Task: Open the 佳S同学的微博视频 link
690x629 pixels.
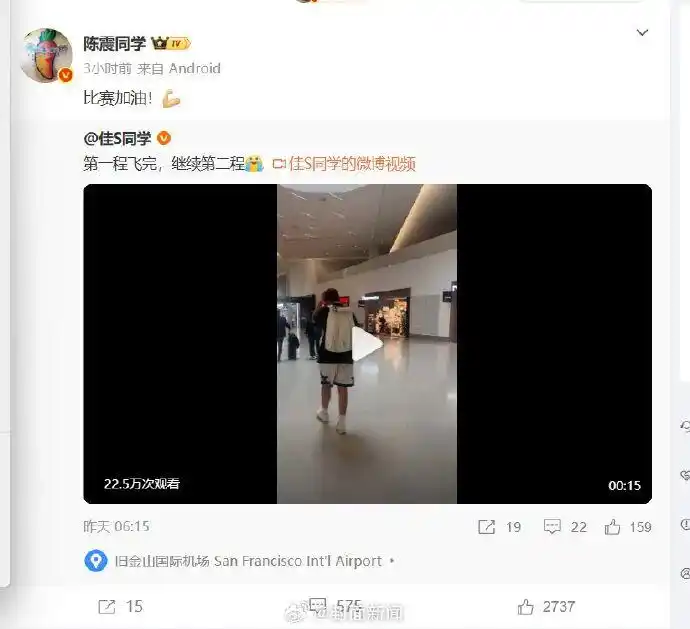Action: 351,164
